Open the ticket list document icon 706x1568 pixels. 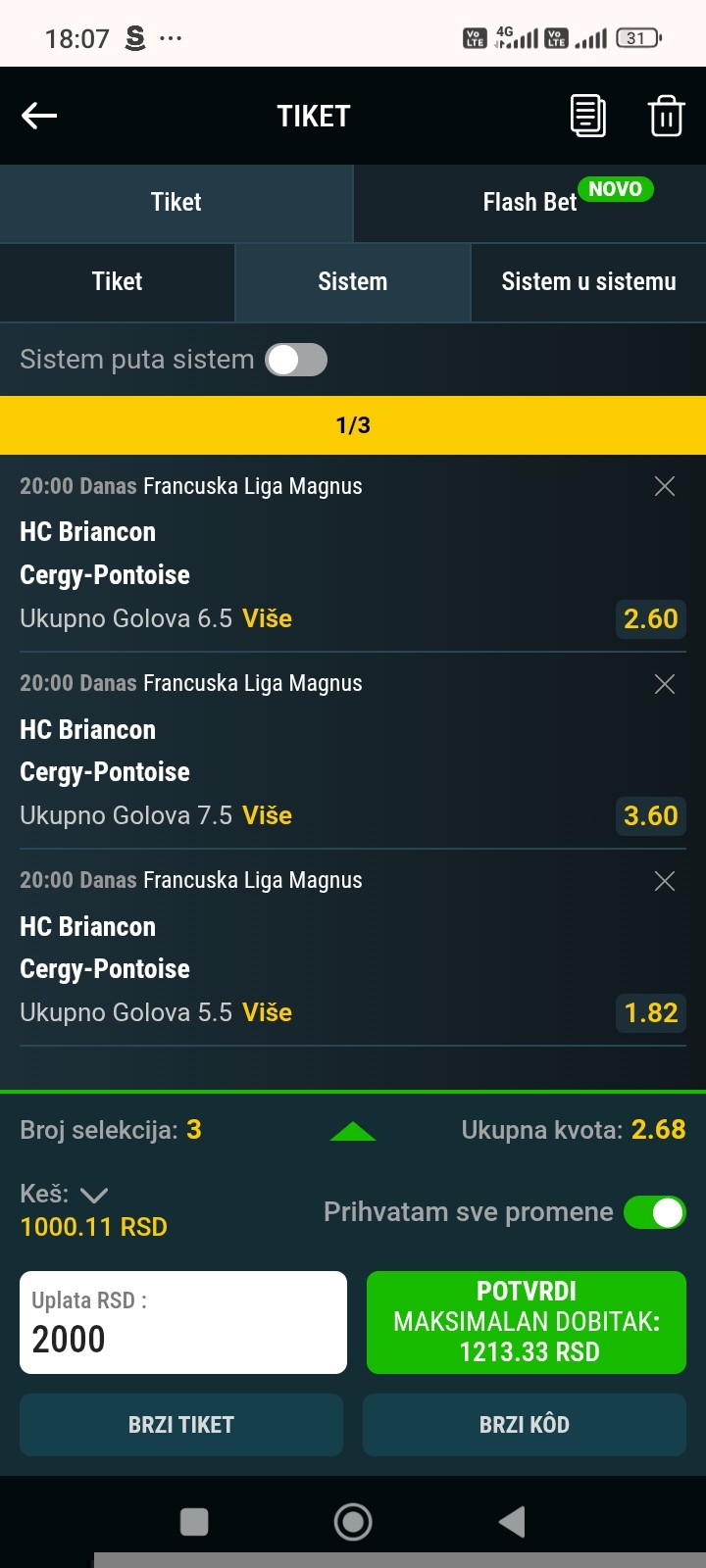pos(587,116)
